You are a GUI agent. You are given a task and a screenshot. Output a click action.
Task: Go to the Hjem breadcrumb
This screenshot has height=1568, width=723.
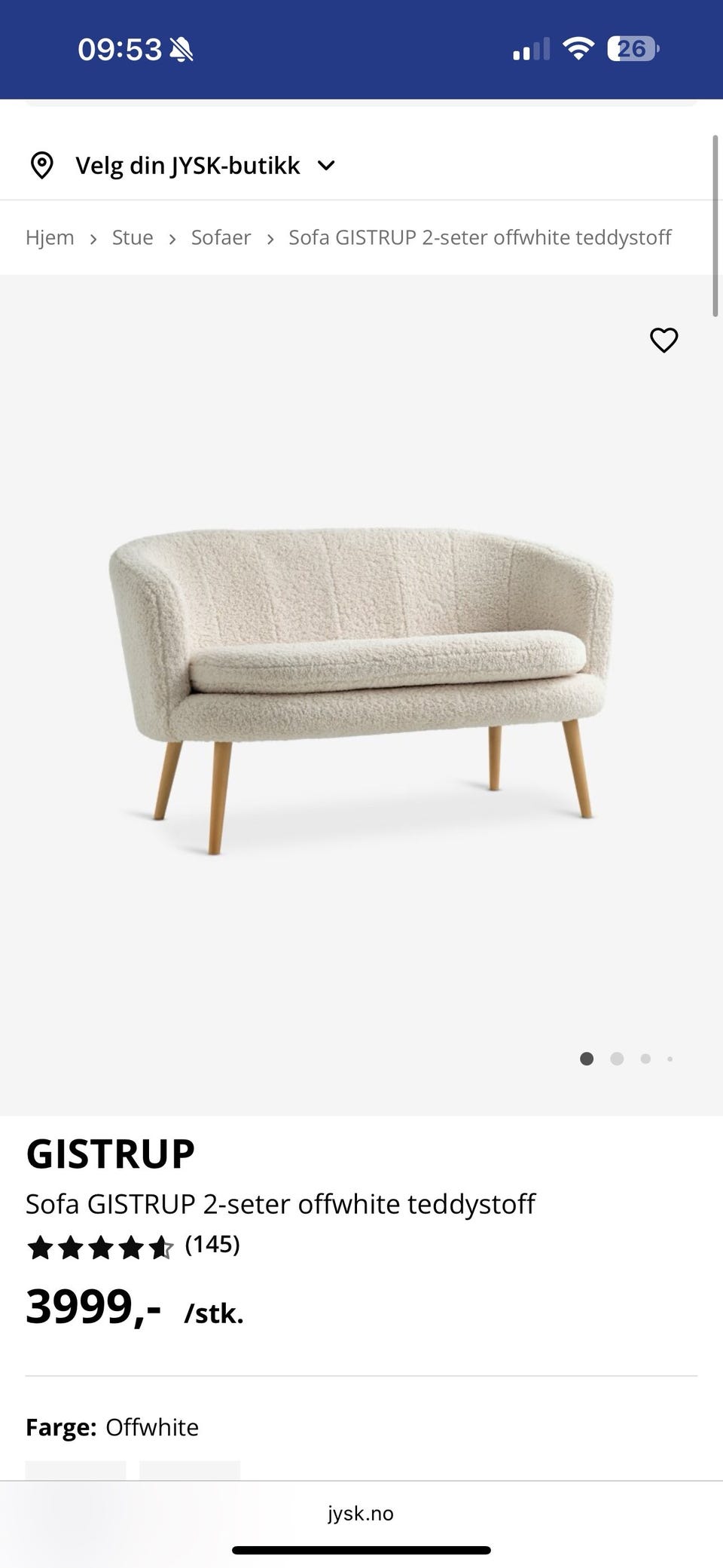click(x=50, y=237)
